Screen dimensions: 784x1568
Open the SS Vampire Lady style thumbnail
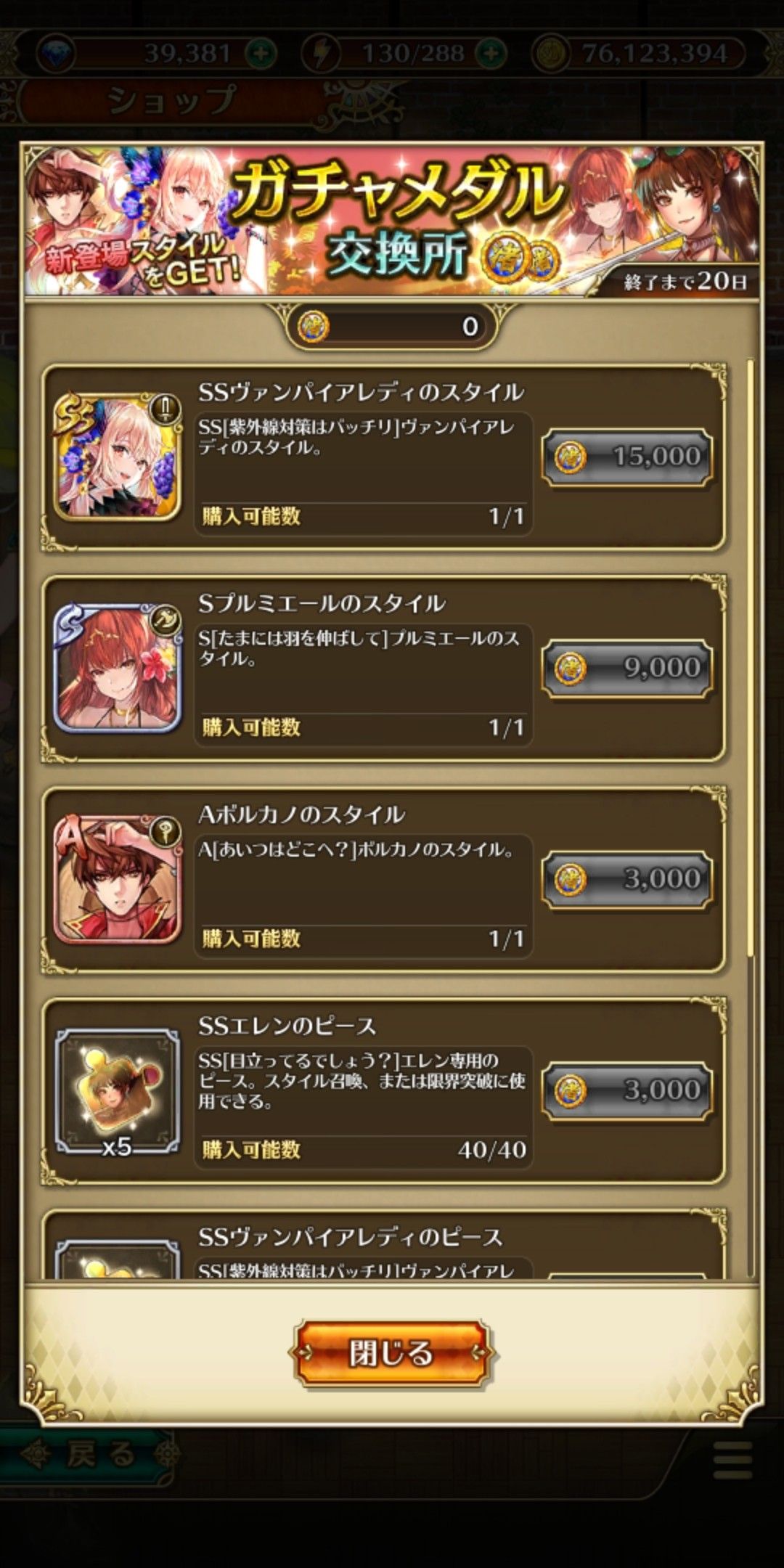point(117,456)
